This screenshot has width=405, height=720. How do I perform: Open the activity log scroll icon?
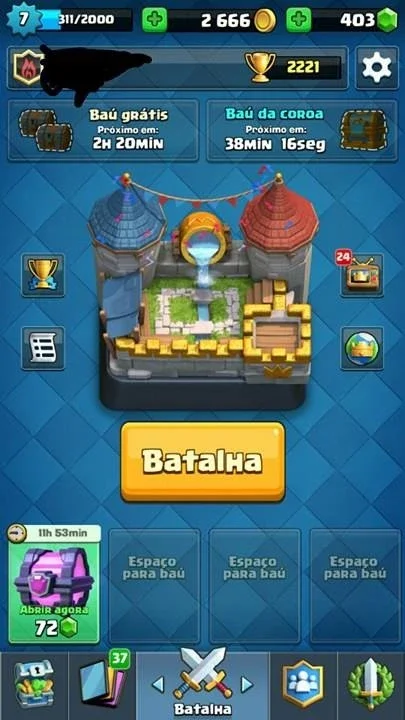point(43,348)
